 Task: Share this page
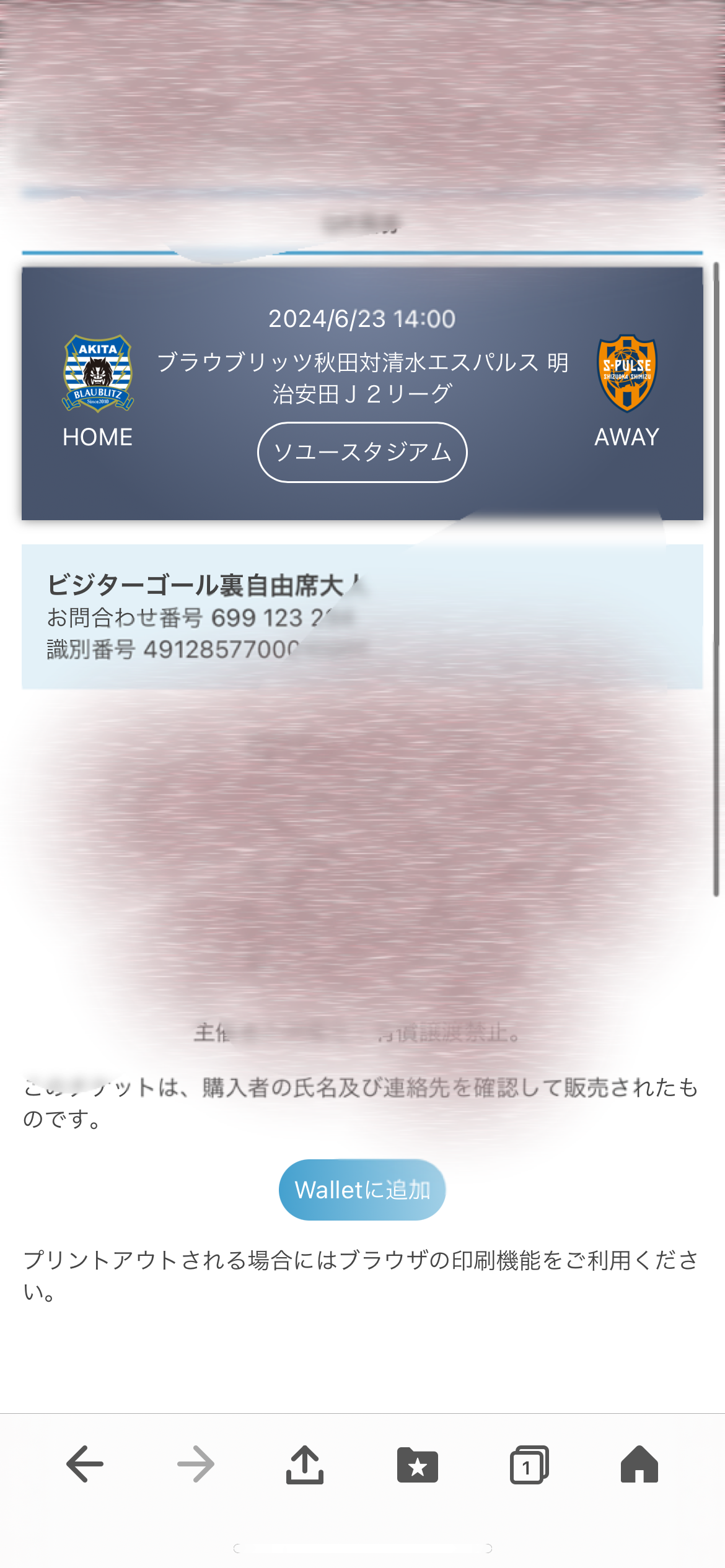coord(305,1464)
